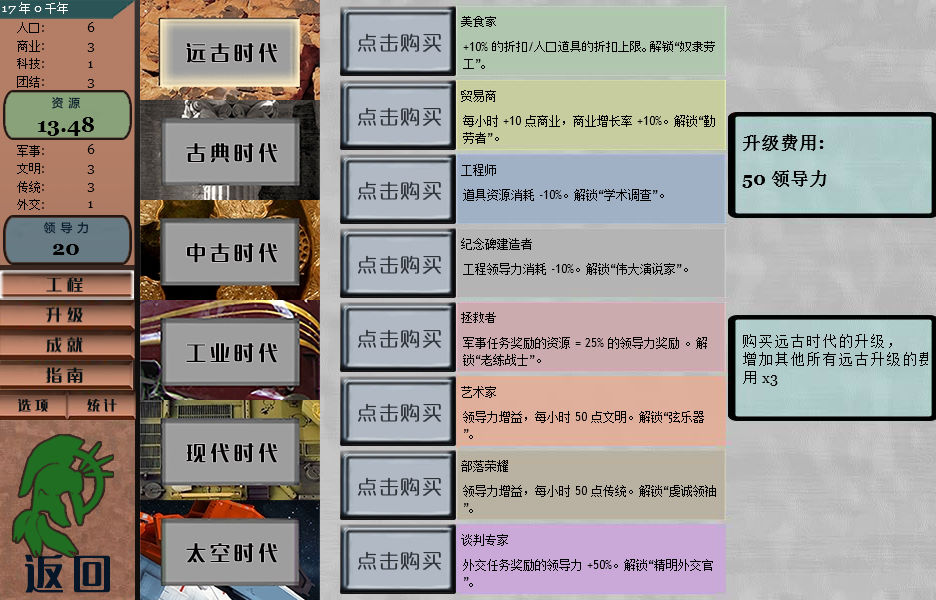Buy the 美食家 upgrade
The width and height of the screenshot is (936, 600).
[399, 43]
